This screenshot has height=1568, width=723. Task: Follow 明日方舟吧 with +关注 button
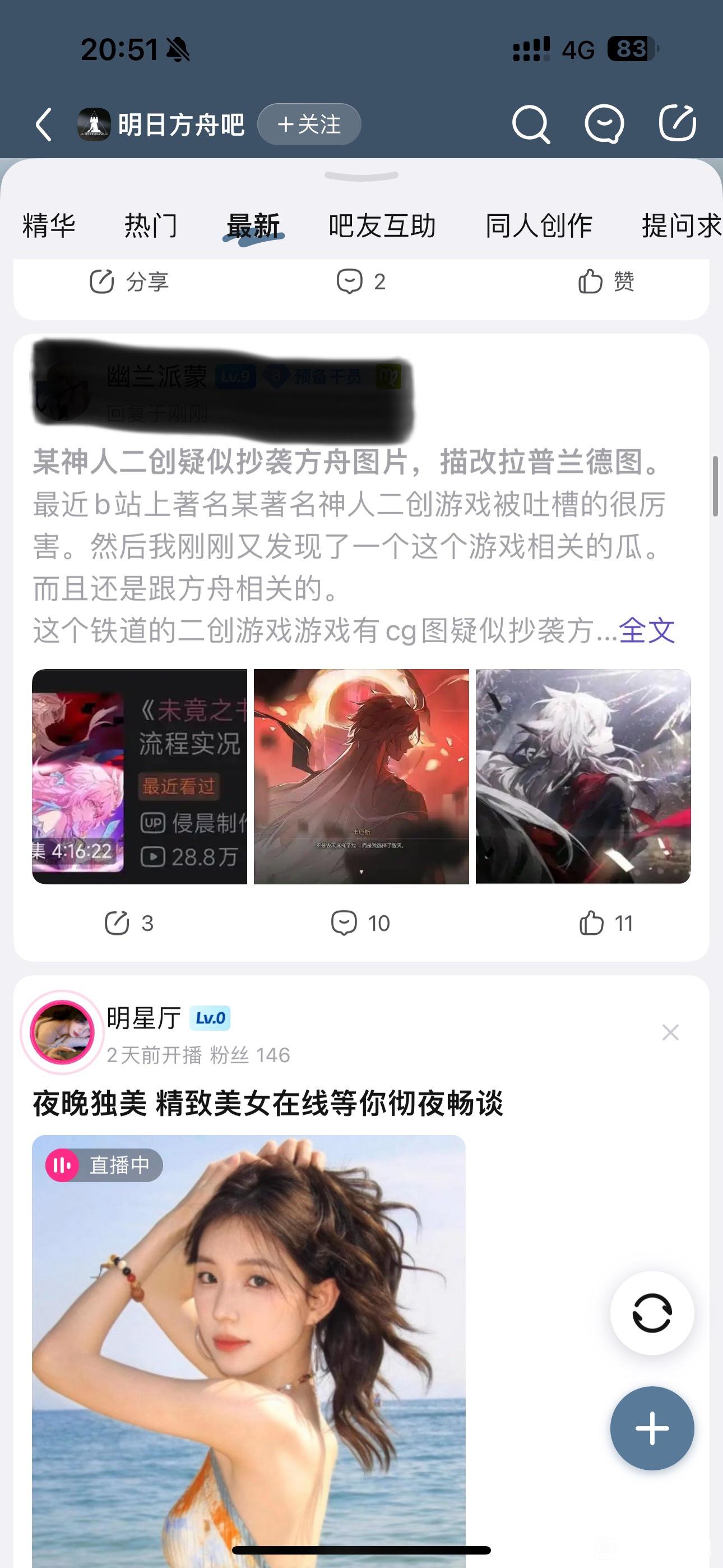point(309,125)
